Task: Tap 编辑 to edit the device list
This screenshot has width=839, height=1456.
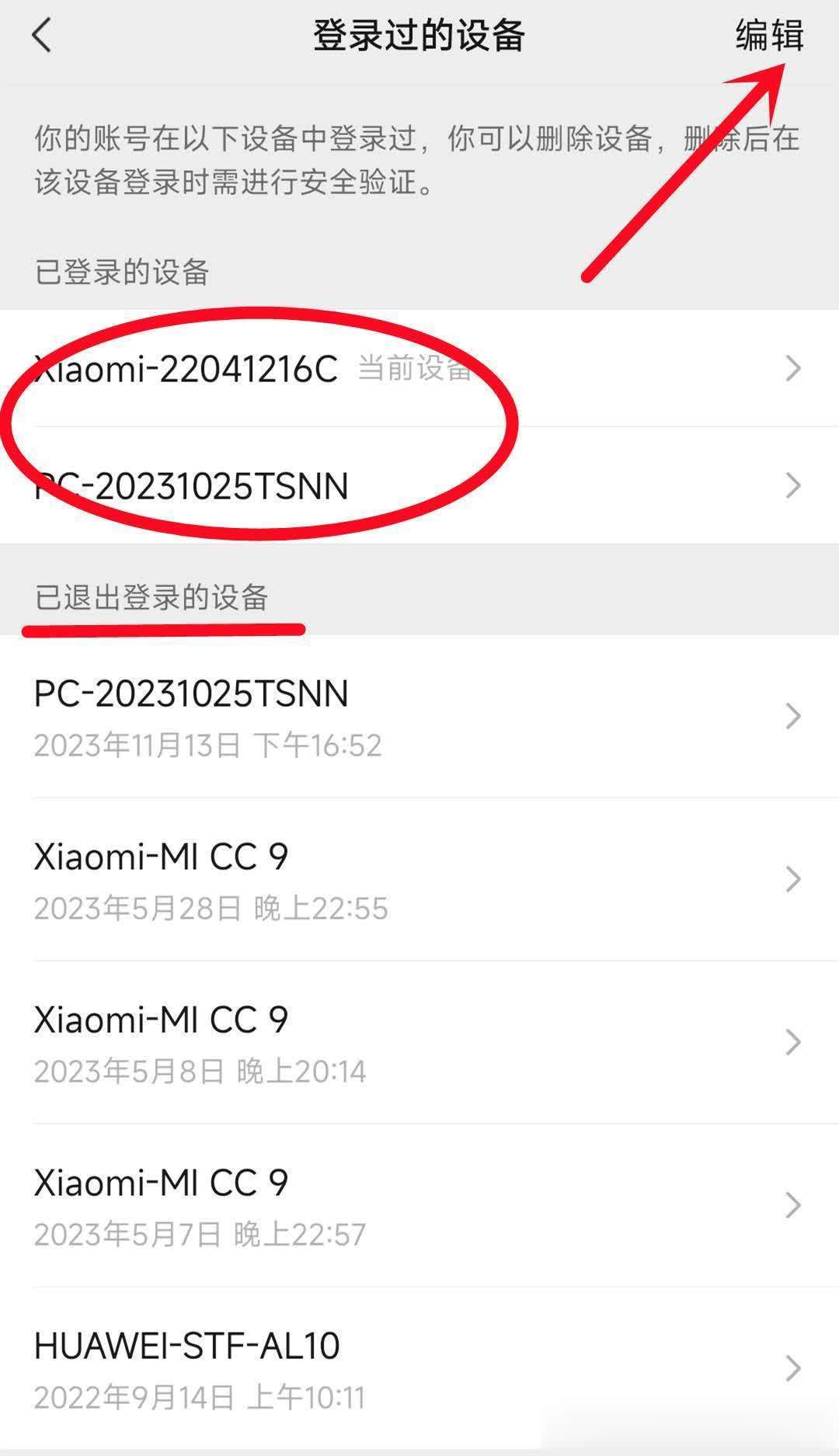Action: [768, 36]
